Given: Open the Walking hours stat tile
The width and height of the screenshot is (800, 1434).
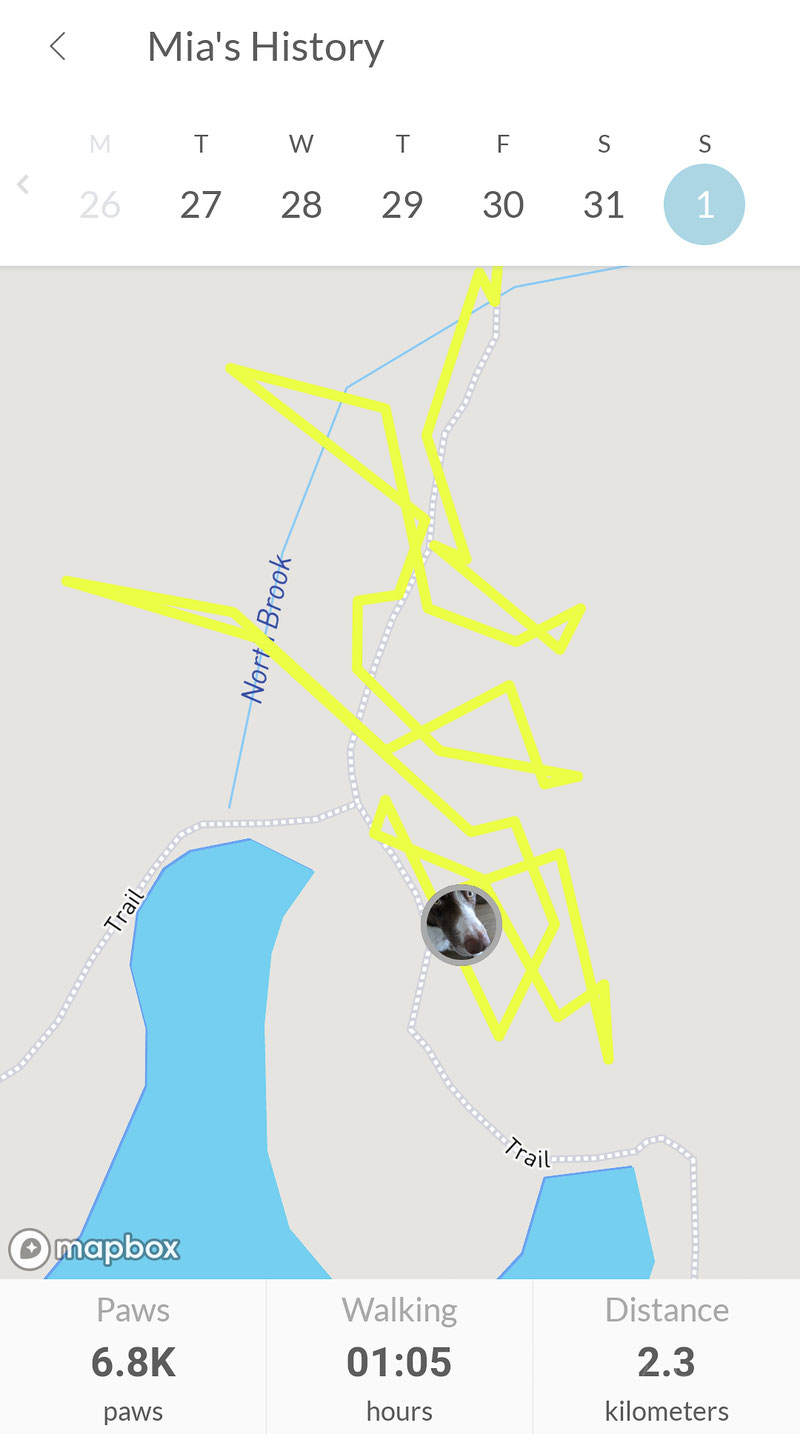Looking at the screenshot, I should pos(400,1357).
